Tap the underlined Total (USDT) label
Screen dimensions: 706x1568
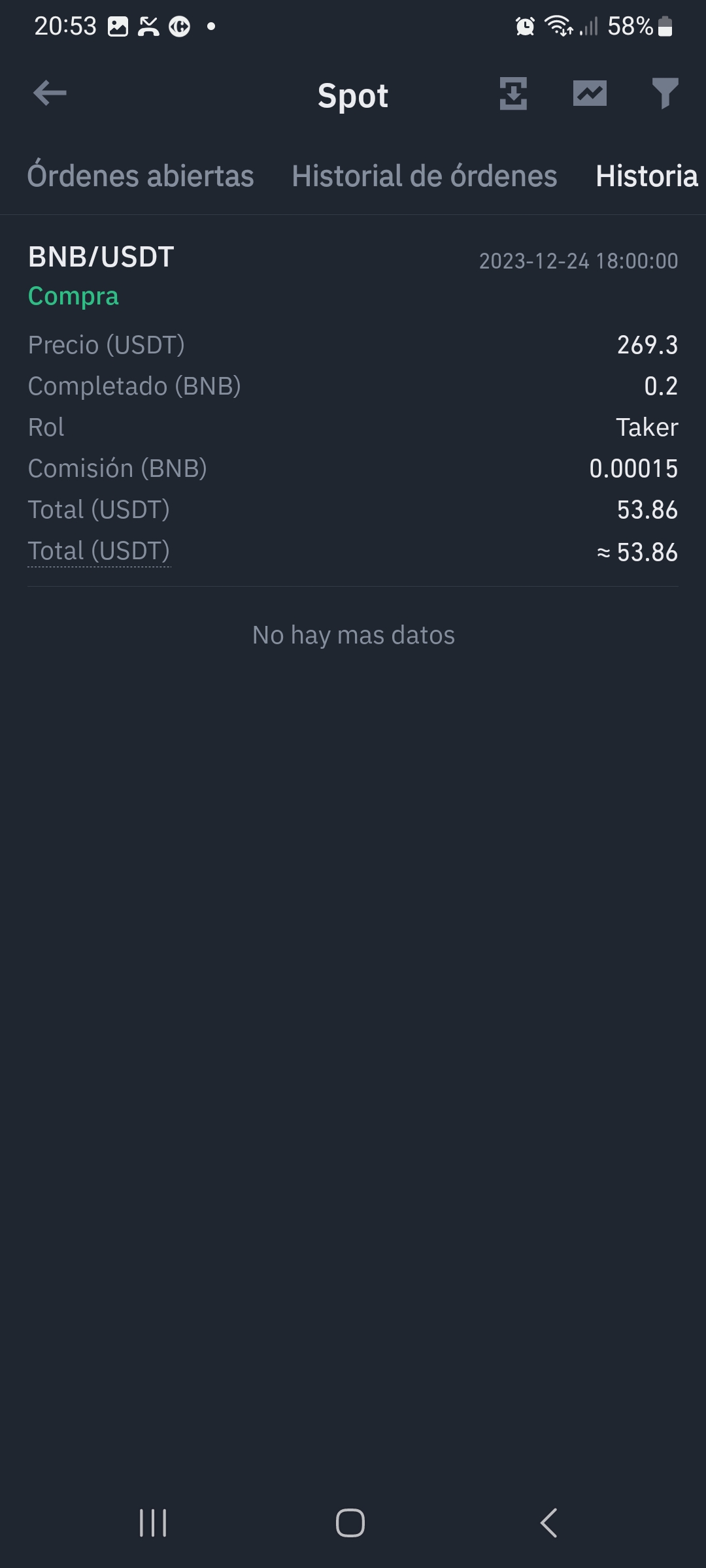99,551
